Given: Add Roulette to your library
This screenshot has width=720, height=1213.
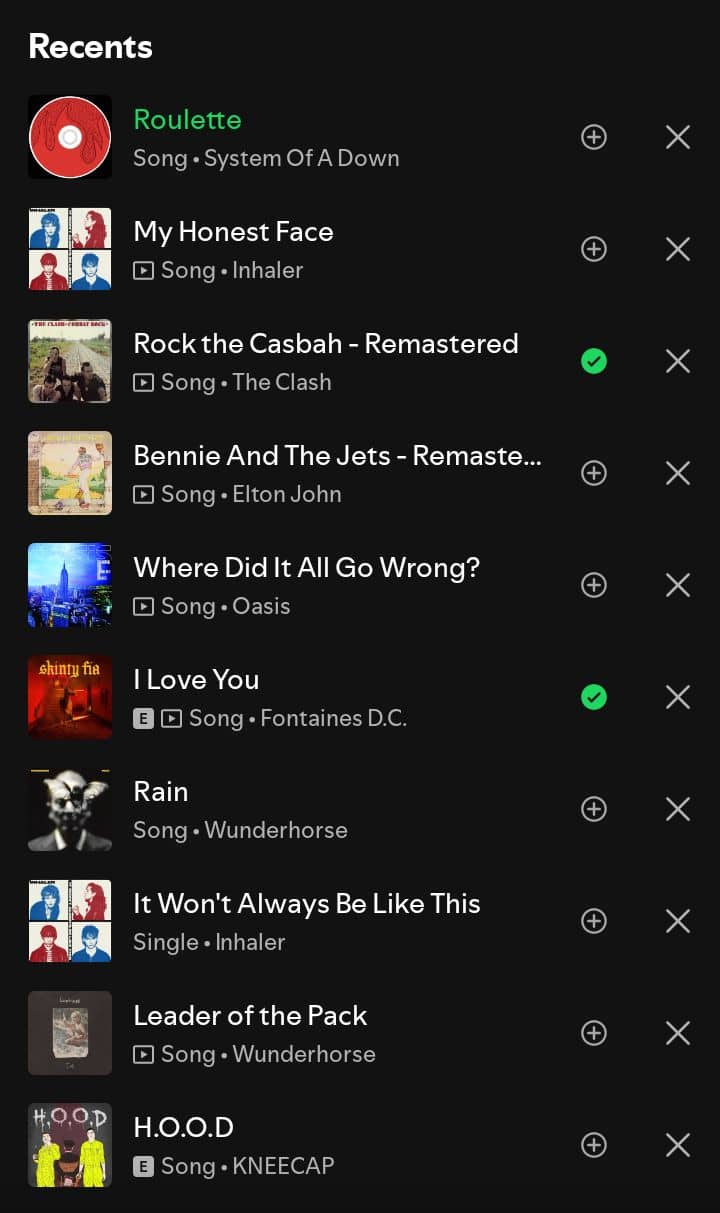Looking at the screenshot, I should tap(594, 137).
